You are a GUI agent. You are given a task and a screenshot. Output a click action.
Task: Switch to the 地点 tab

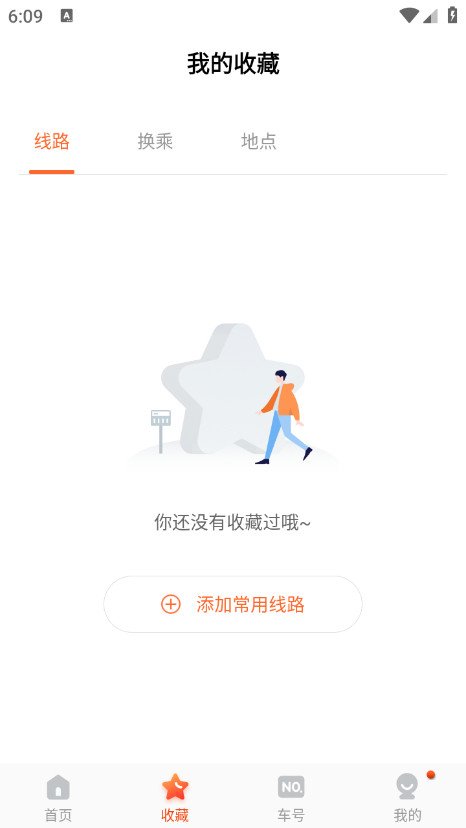coord(258,142)
